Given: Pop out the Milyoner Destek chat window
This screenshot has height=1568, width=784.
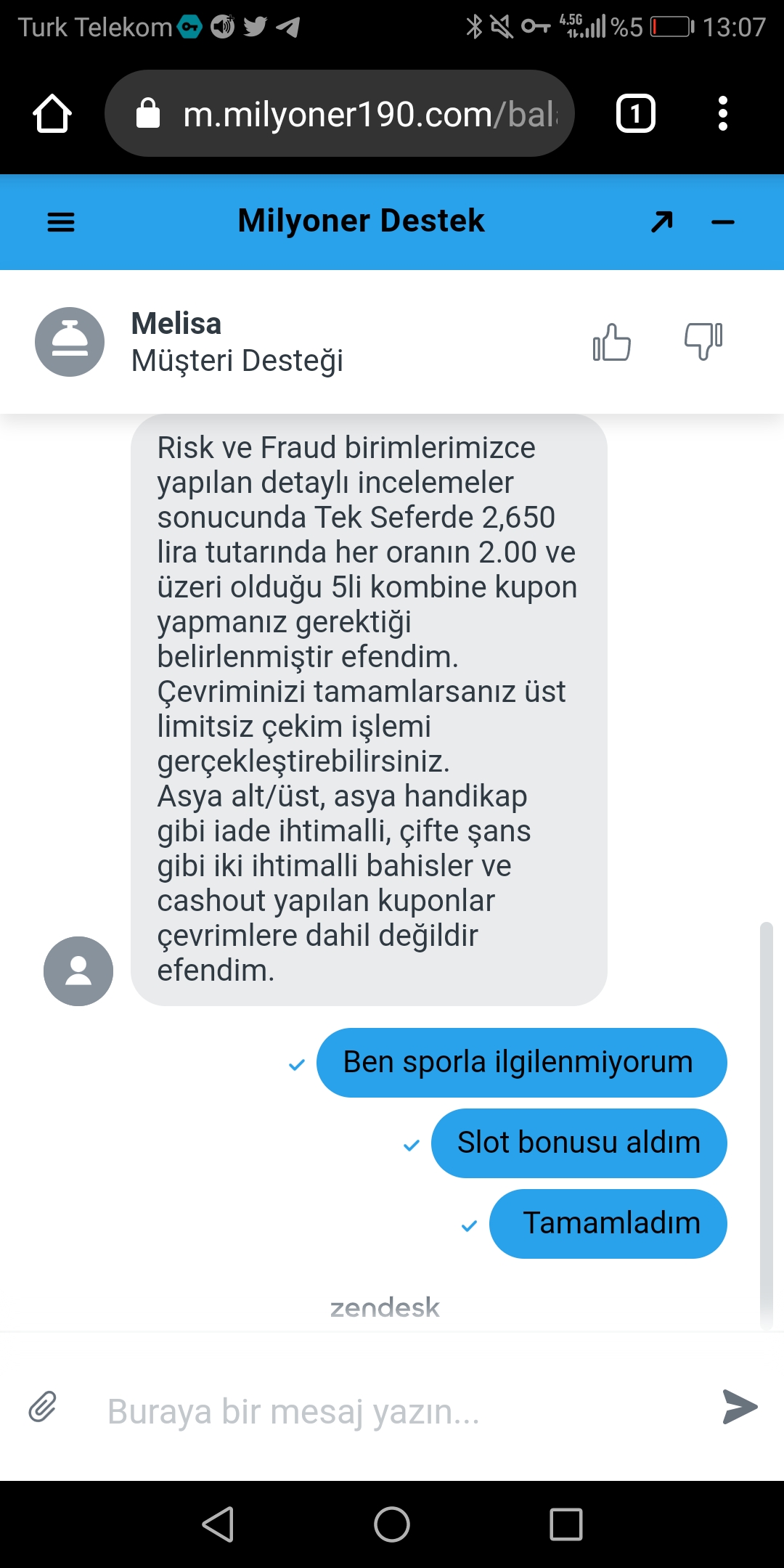Looking at the screenshot, I should pos(661,222).
